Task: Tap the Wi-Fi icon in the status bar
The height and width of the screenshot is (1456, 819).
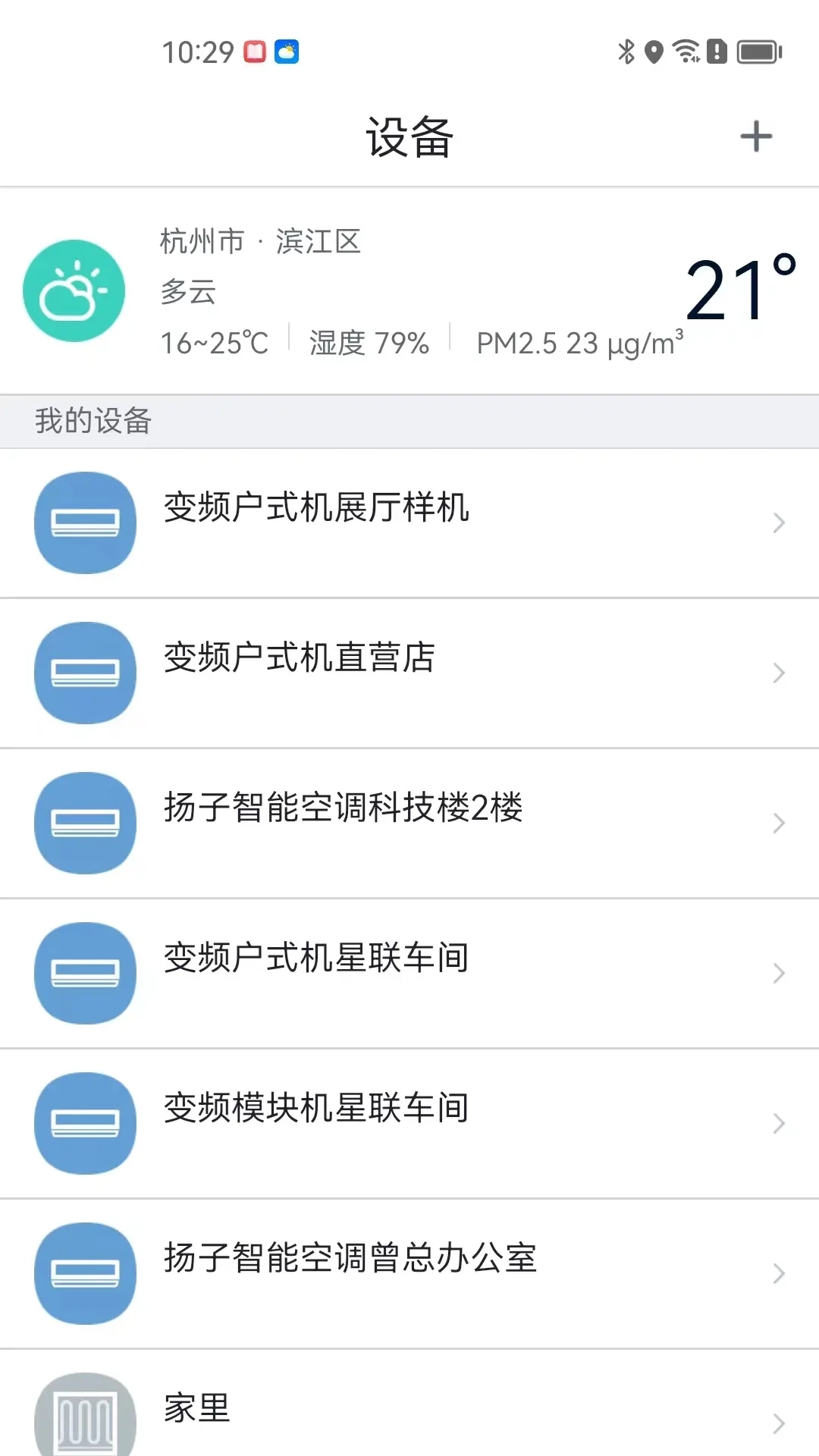Action: 685,52
